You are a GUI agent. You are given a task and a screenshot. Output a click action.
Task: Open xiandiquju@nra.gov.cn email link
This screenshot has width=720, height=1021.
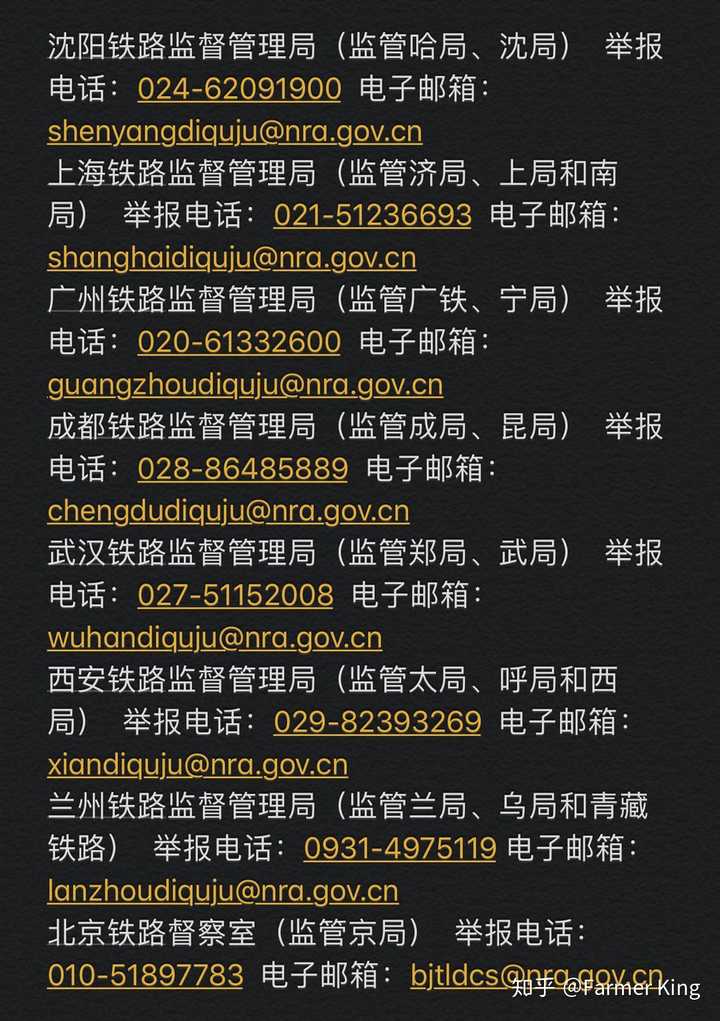click(x=197, y=765)
